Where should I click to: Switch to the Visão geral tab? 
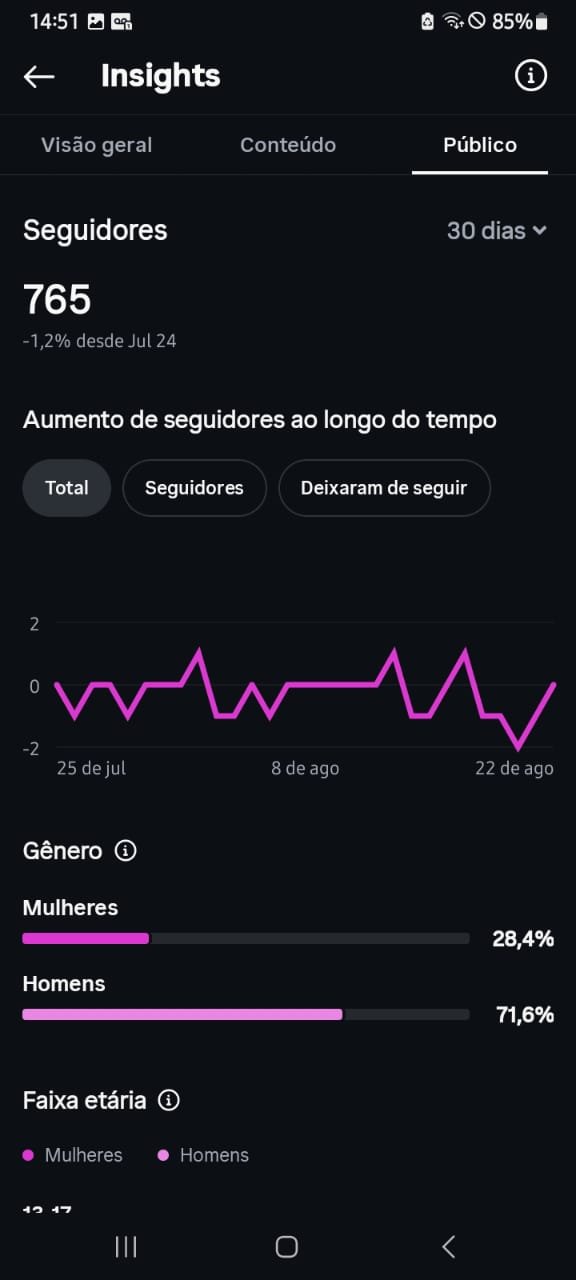pos(97,145)
